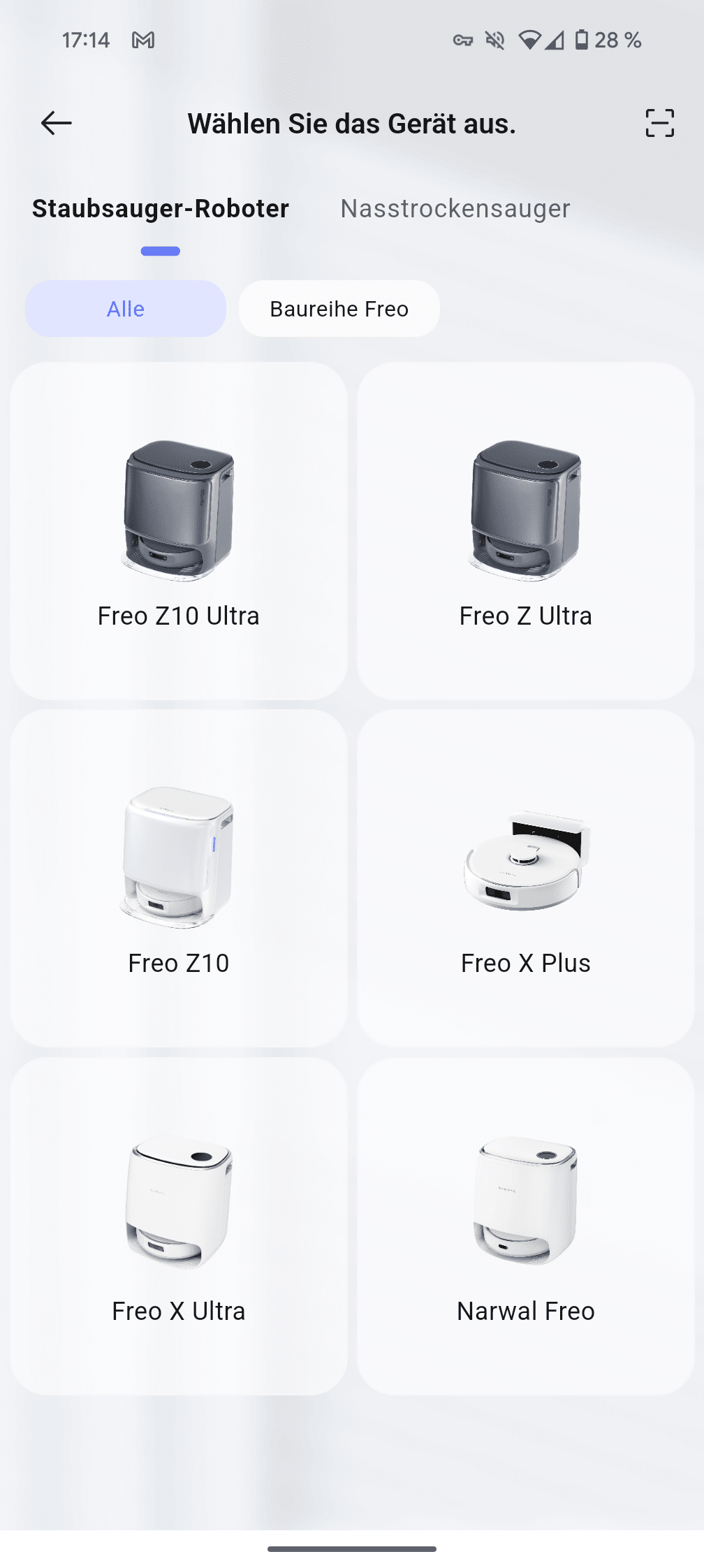Choose the Freo Z Ultra device
Image resolution: width=704 pixels, height=1568 pixels.
(525, 531)
